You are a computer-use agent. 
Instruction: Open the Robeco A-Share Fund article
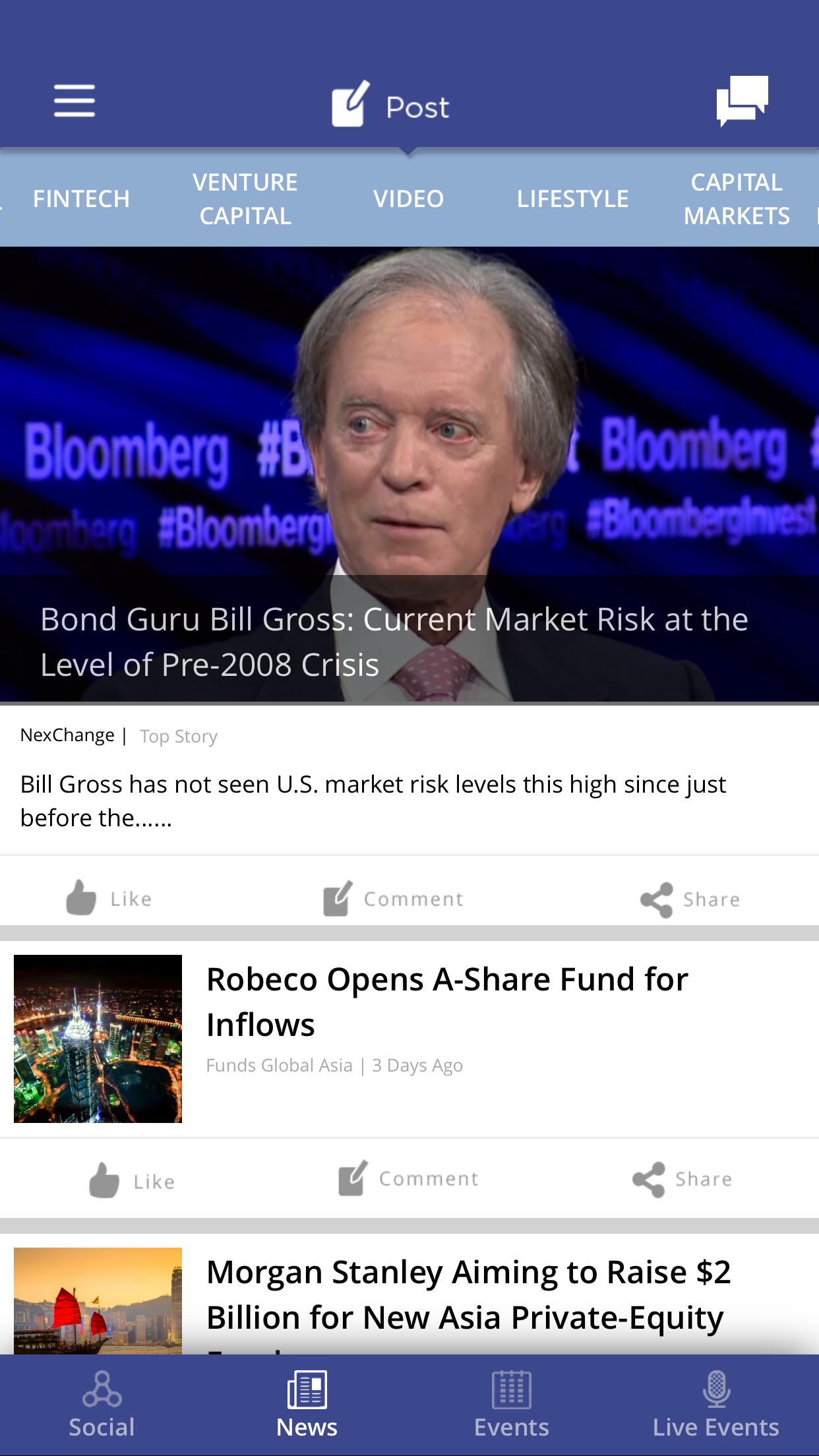click(447, 1001)
